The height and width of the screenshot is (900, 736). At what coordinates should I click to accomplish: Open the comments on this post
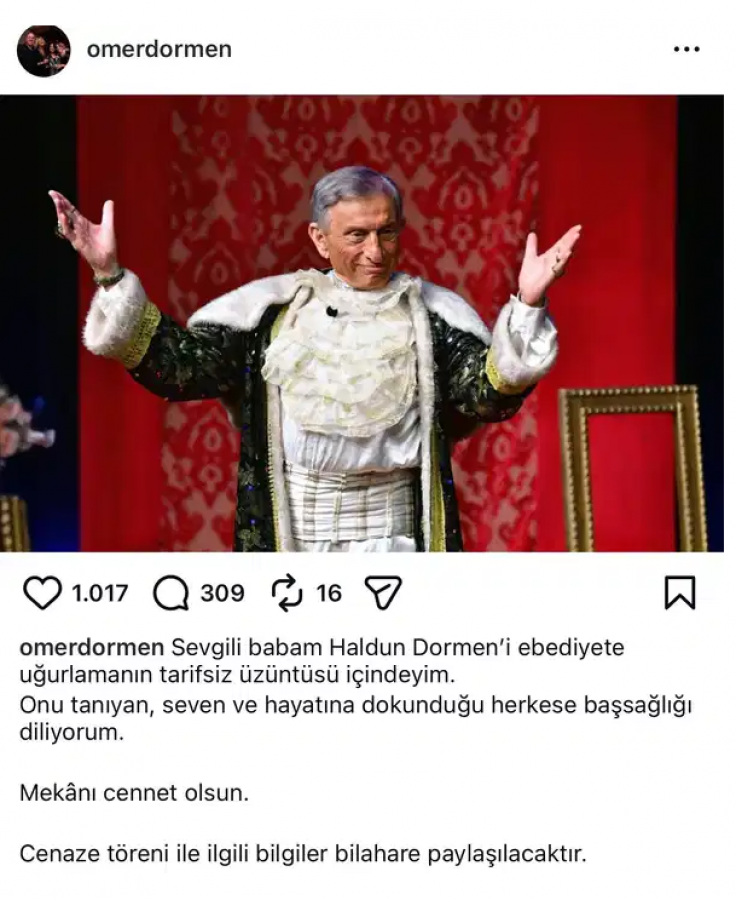171,593
